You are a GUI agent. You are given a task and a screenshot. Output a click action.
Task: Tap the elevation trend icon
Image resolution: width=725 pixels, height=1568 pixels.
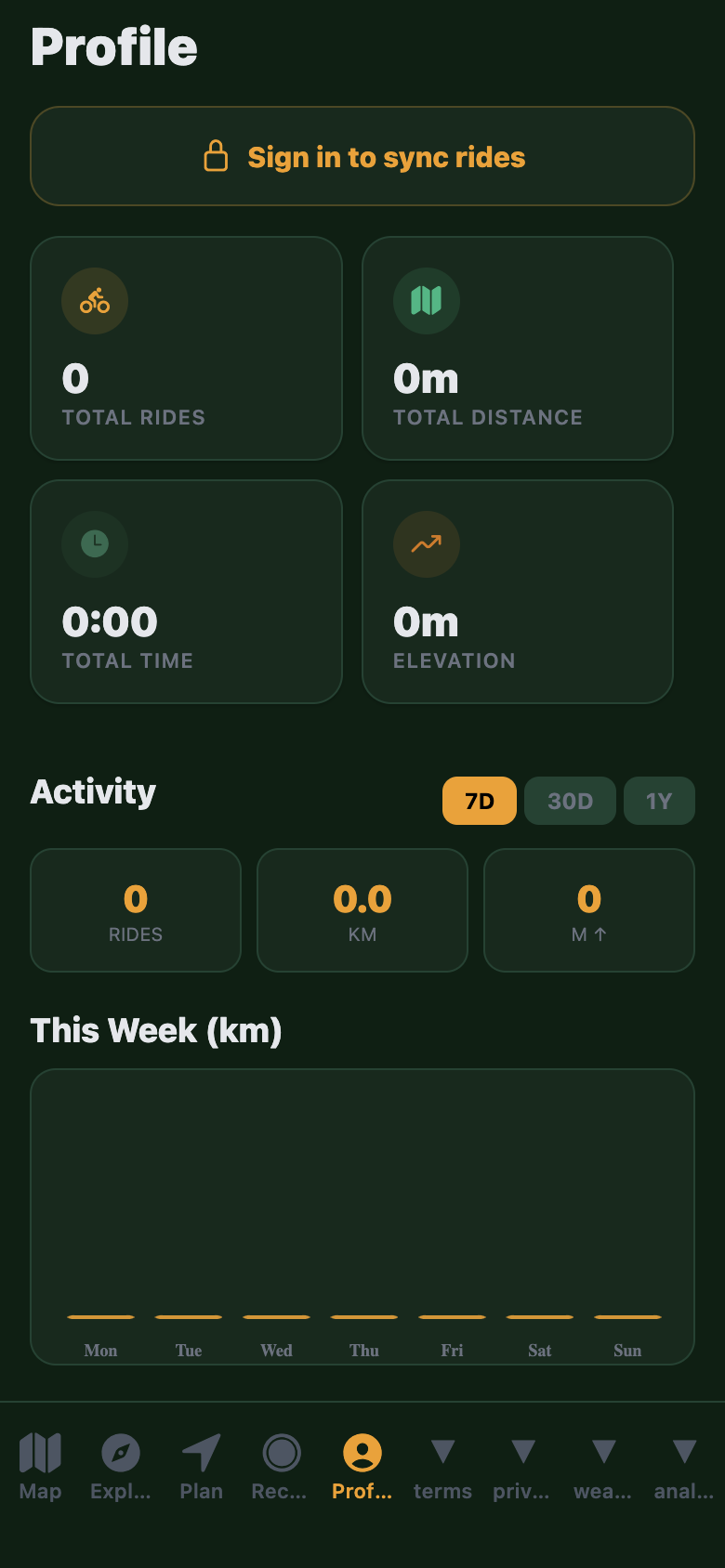pos(427,545)
